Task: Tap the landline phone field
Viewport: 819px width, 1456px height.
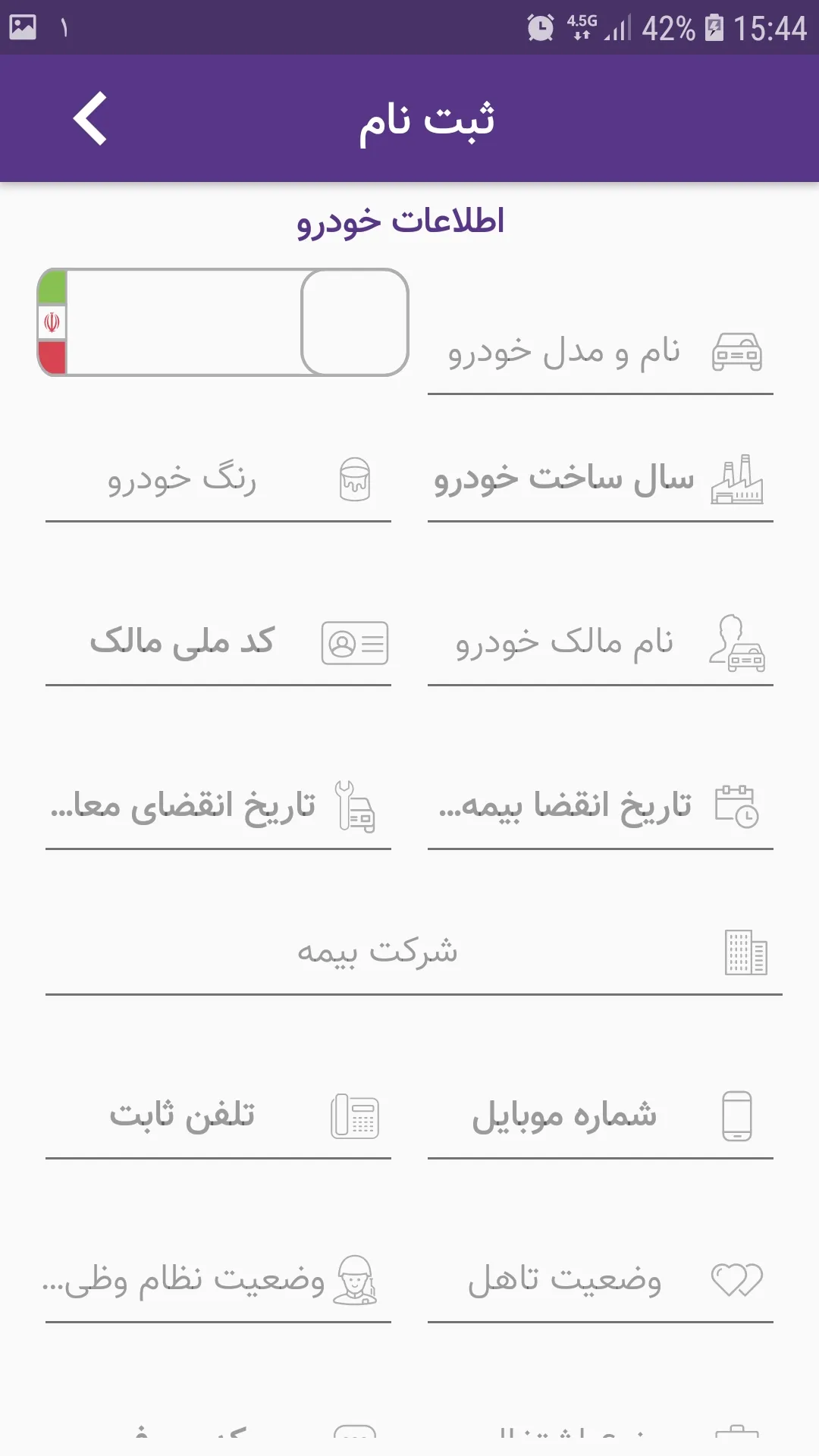Action: 182,1116
